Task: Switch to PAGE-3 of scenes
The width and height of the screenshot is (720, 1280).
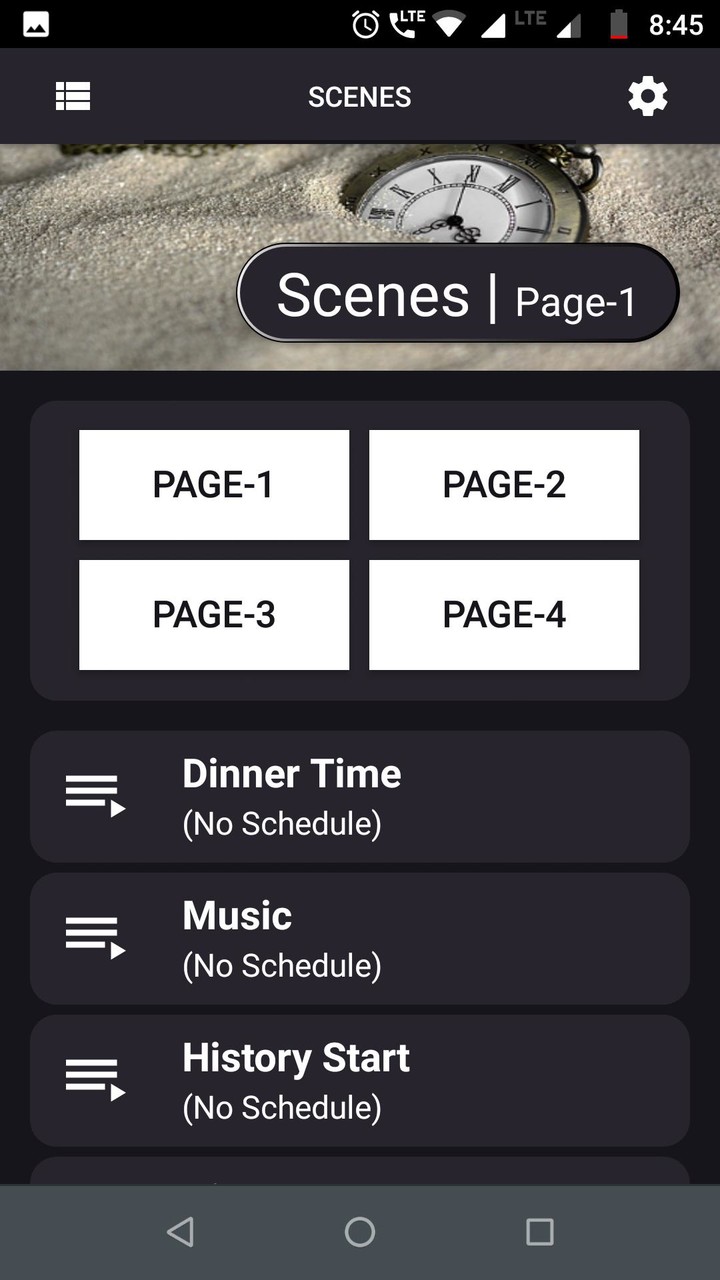Action: click(x=214, y=614)
